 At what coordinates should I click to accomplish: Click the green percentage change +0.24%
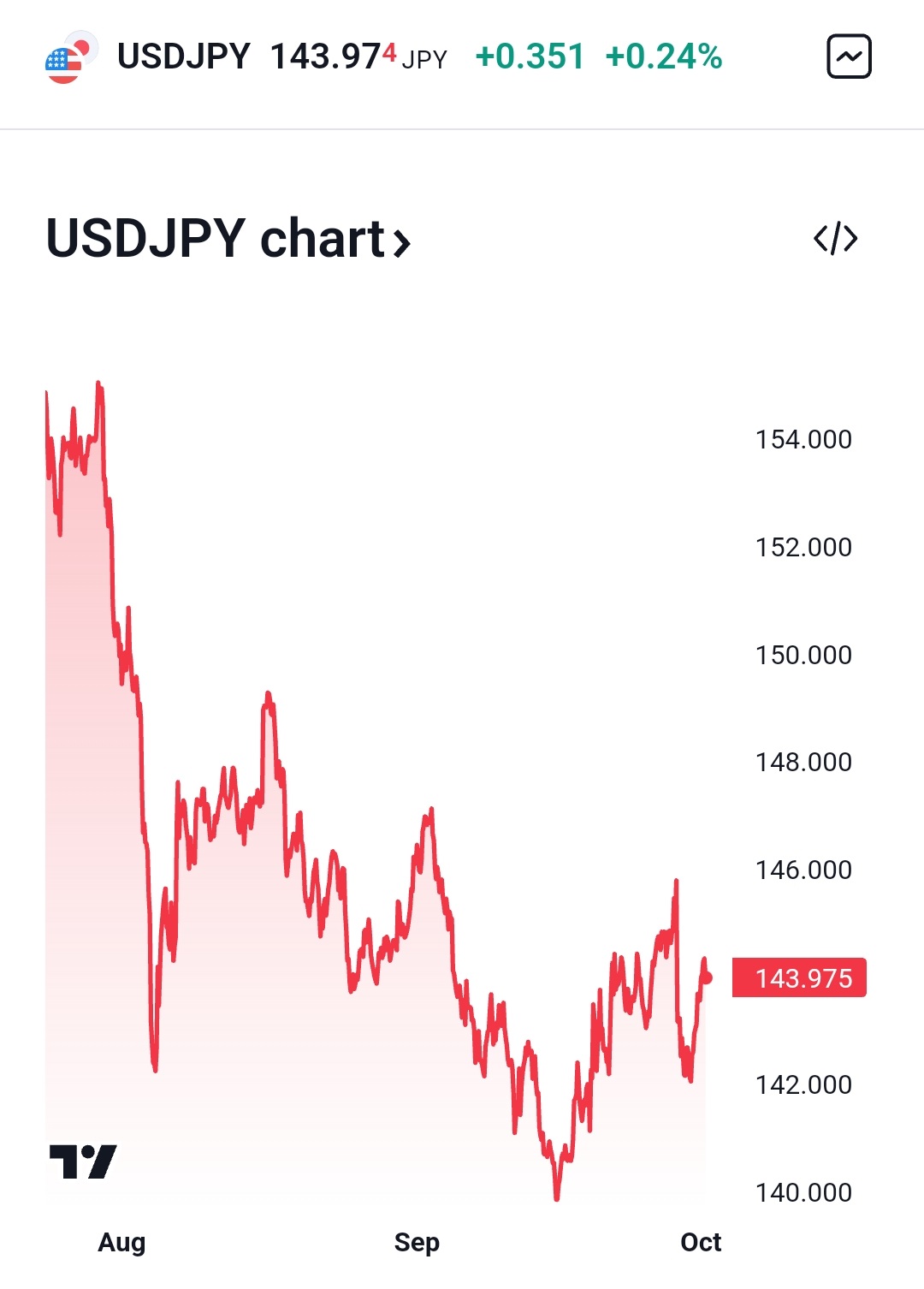pos(663,56)
